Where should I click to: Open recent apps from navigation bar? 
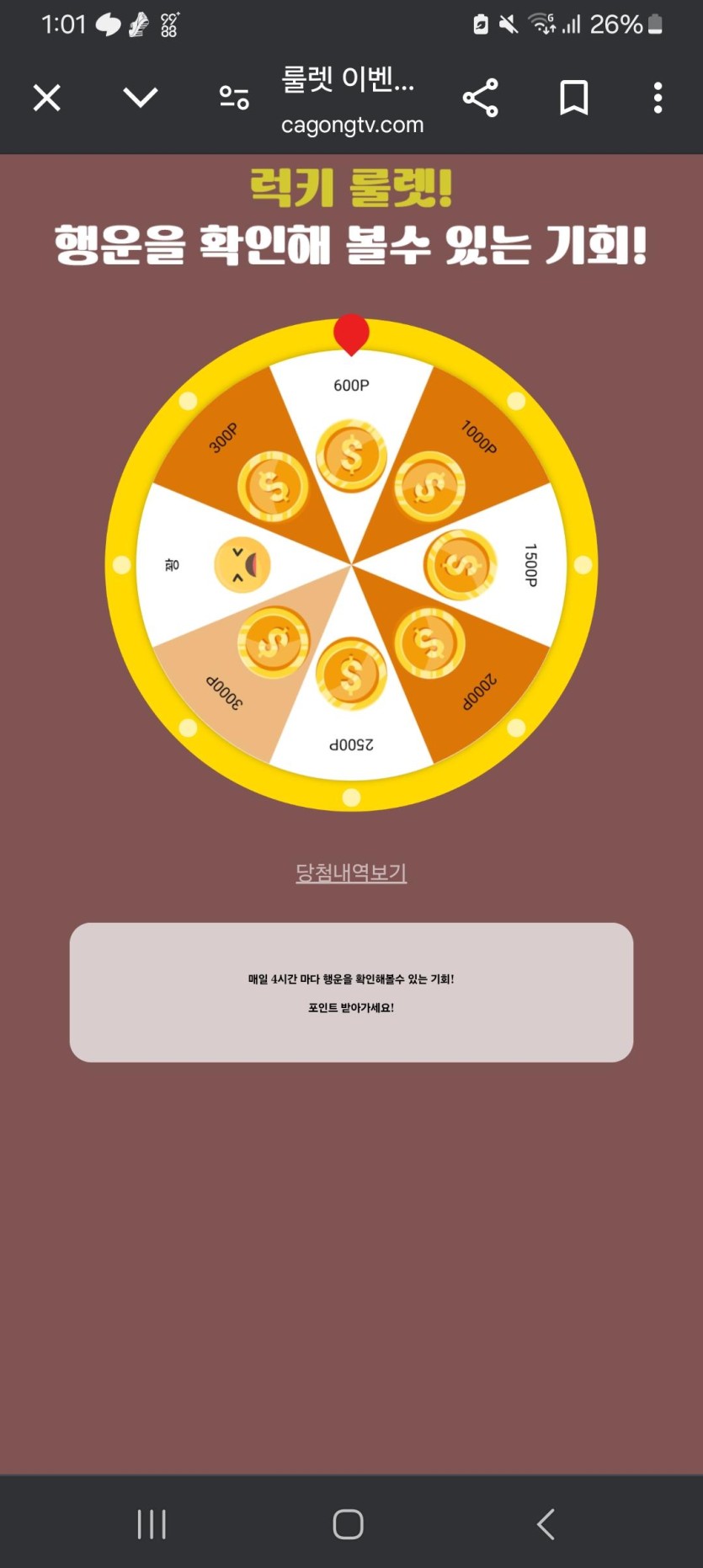click(152, 1523)
